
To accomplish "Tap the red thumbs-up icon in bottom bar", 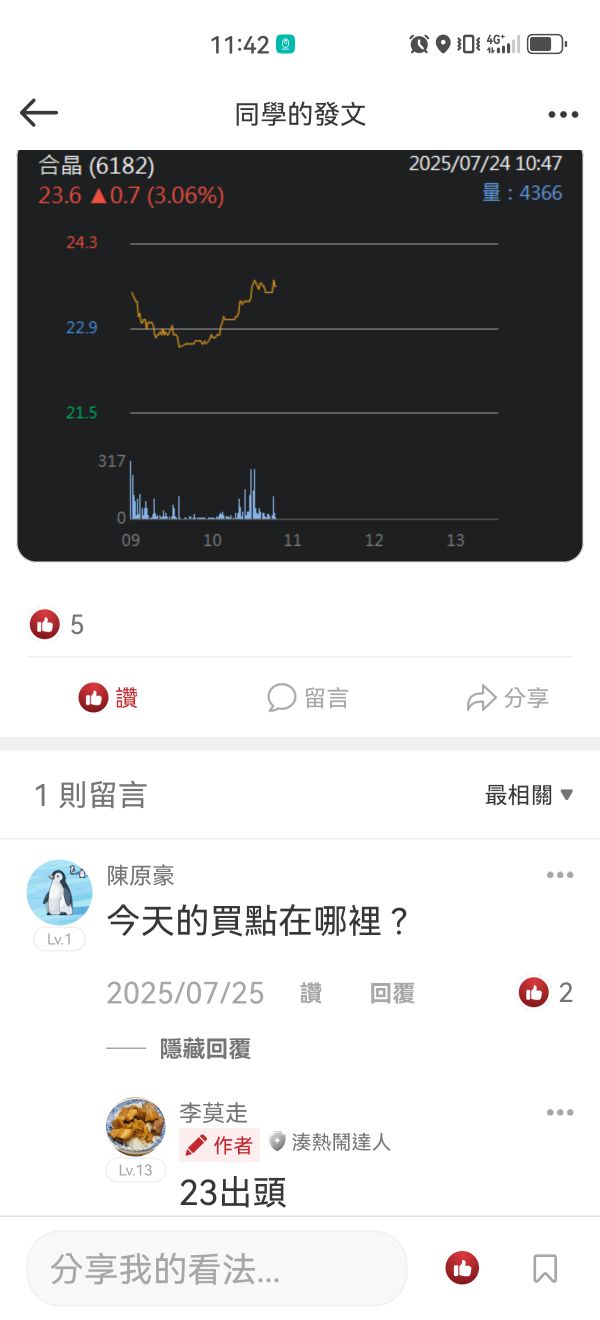I will coord(462,1269).
